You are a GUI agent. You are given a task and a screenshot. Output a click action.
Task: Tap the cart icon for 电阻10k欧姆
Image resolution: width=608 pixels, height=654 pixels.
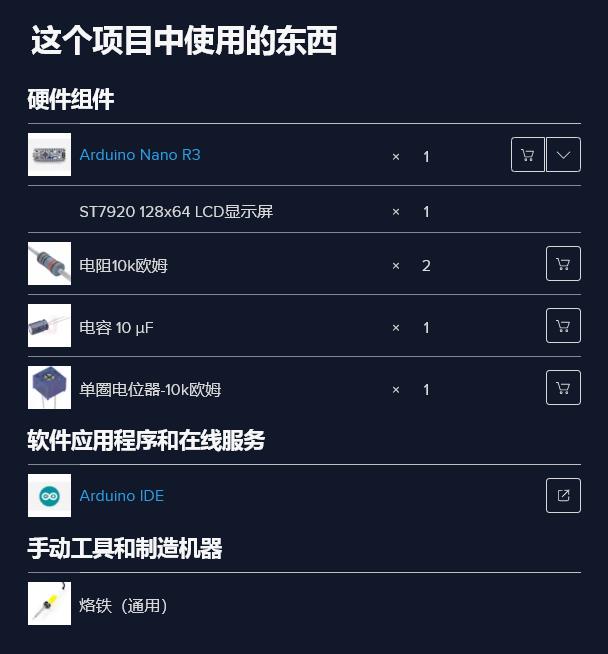pyautogui.click(x=563, y=264)
